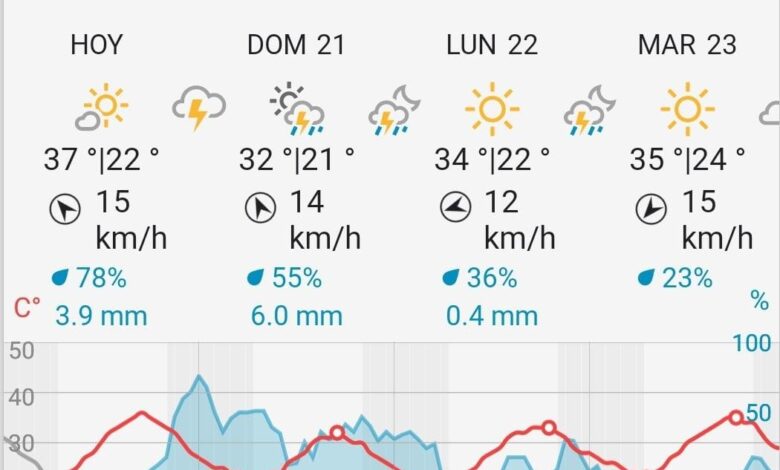The height and width of the screenshot is (470, 780).
Task: Select the DOM 21 forecast day
Action: (296, 45)
